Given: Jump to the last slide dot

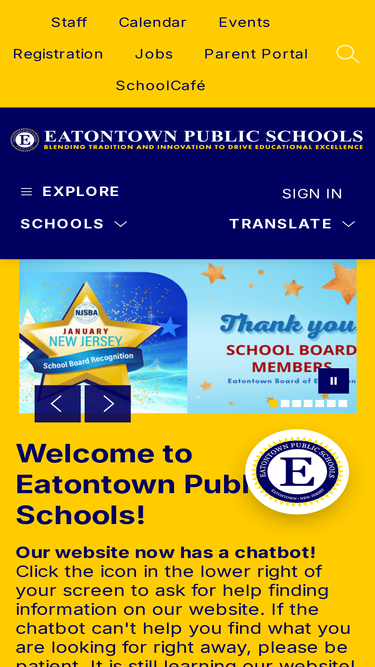Looking at the screenshot, I should (x=343, y=403).
